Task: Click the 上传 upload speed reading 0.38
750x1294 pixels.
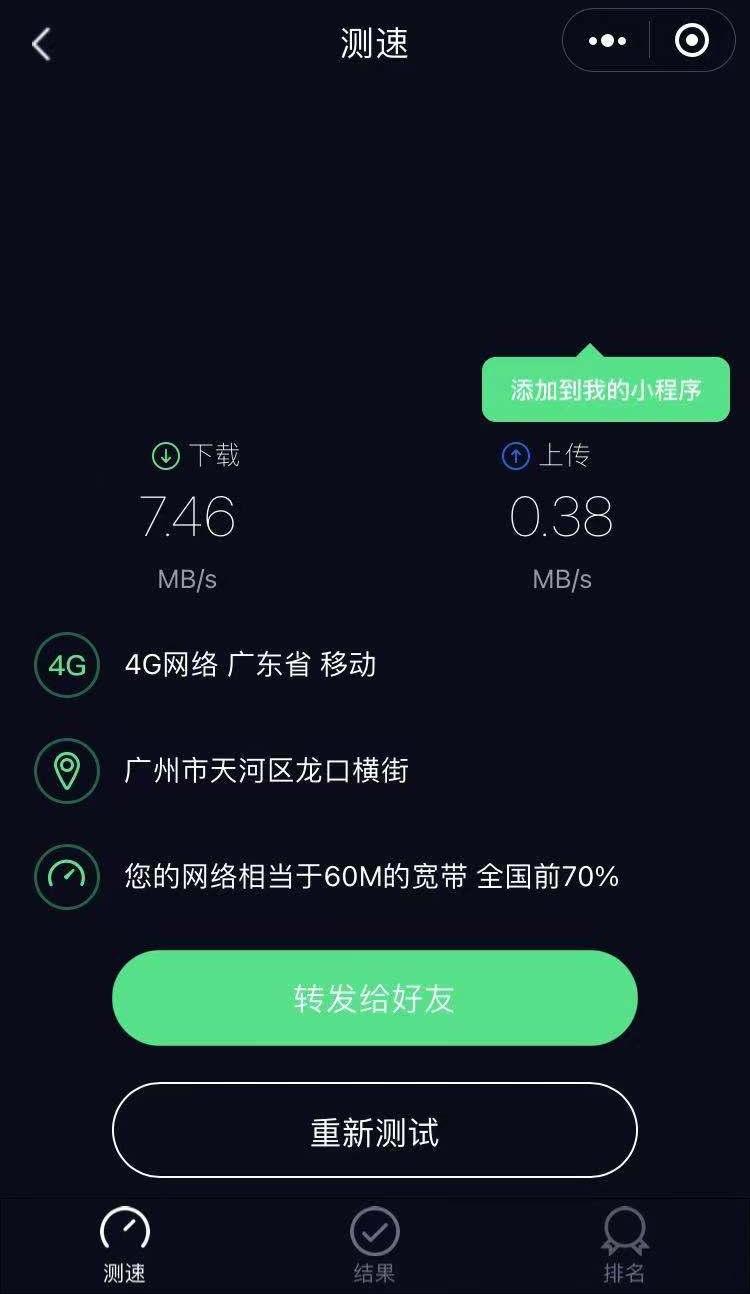Action: coord(562,516)
